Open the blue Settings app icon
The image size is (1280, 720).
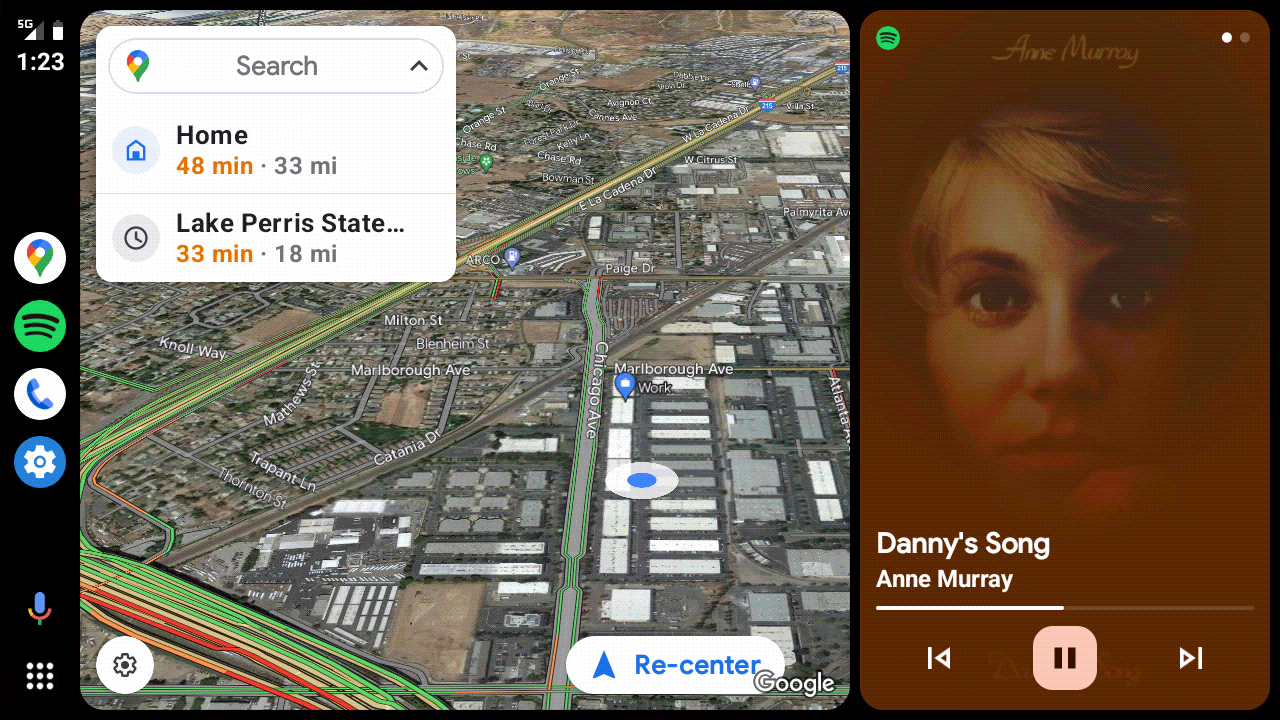coord(40,462)
